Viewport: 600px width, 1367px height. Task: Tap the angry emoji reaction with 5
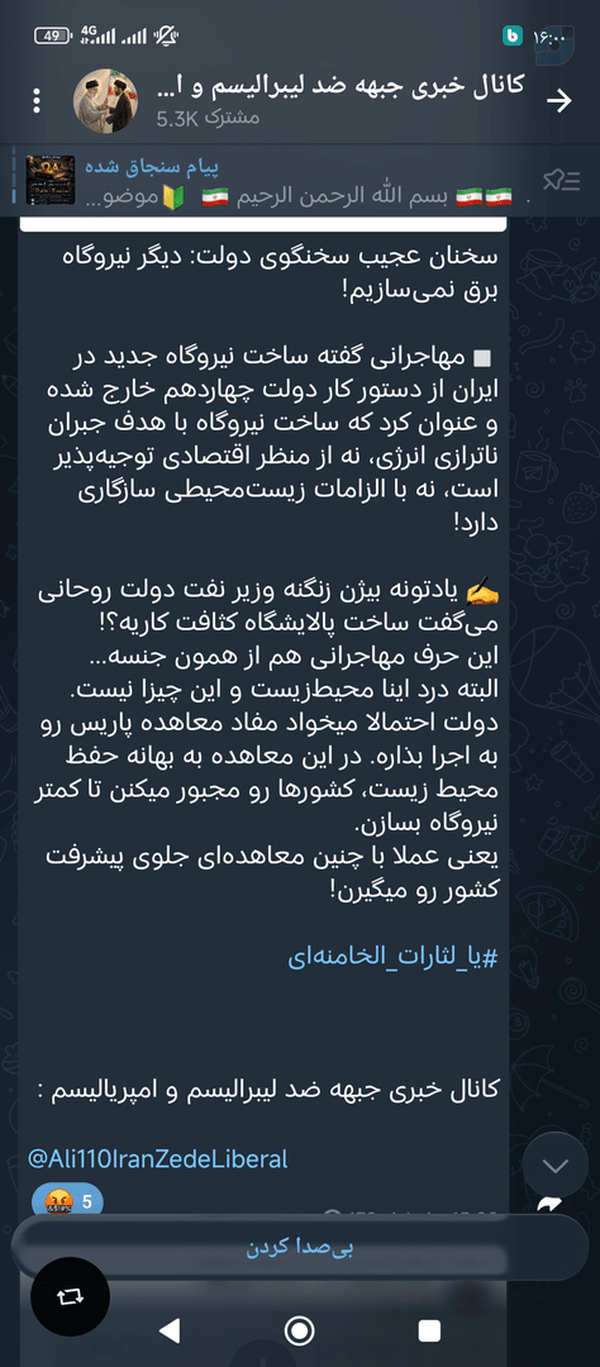68,1202
